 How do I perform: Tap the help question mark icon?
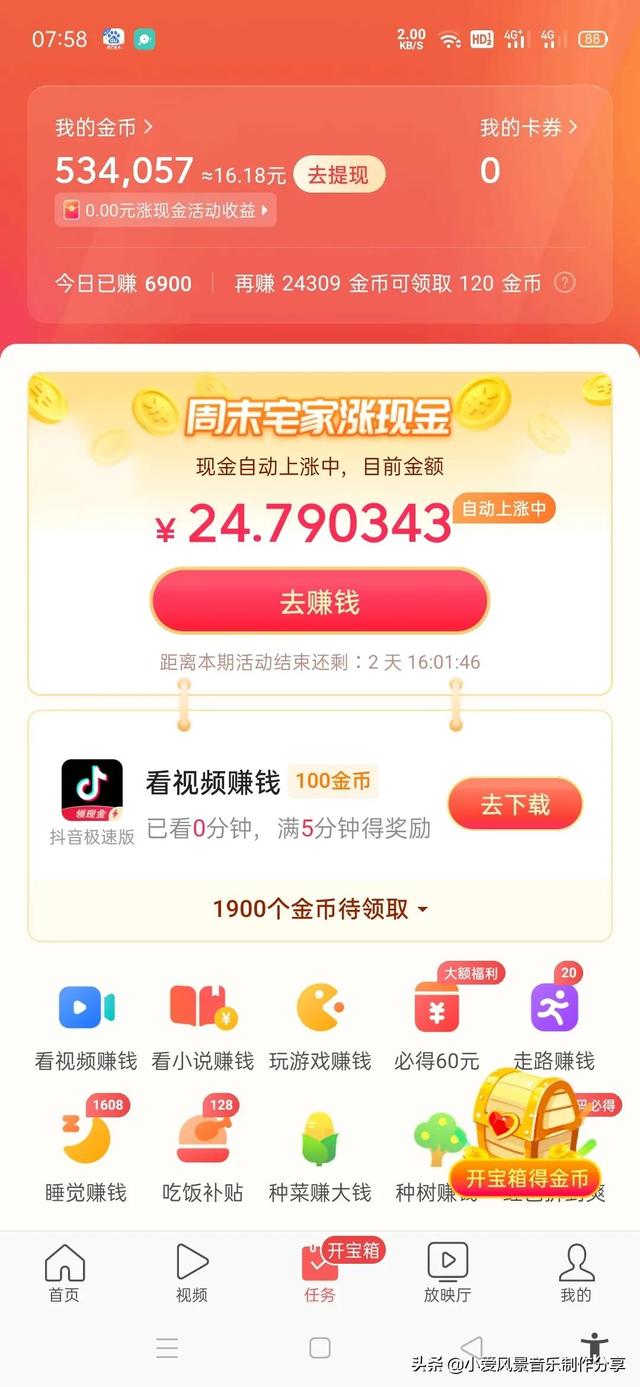click(x=565, y=283)
